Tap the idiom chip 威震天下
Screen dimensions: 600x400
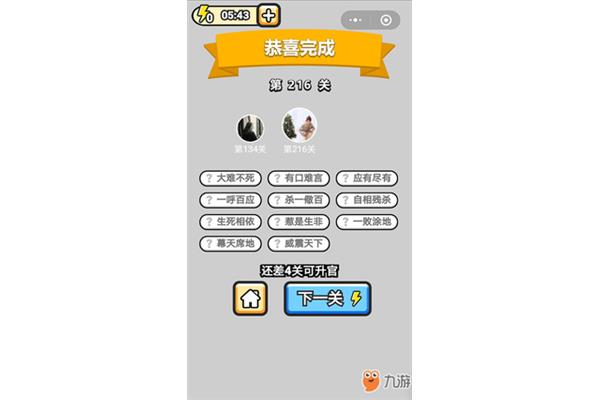pyautogui.click(x=299, y=243)
